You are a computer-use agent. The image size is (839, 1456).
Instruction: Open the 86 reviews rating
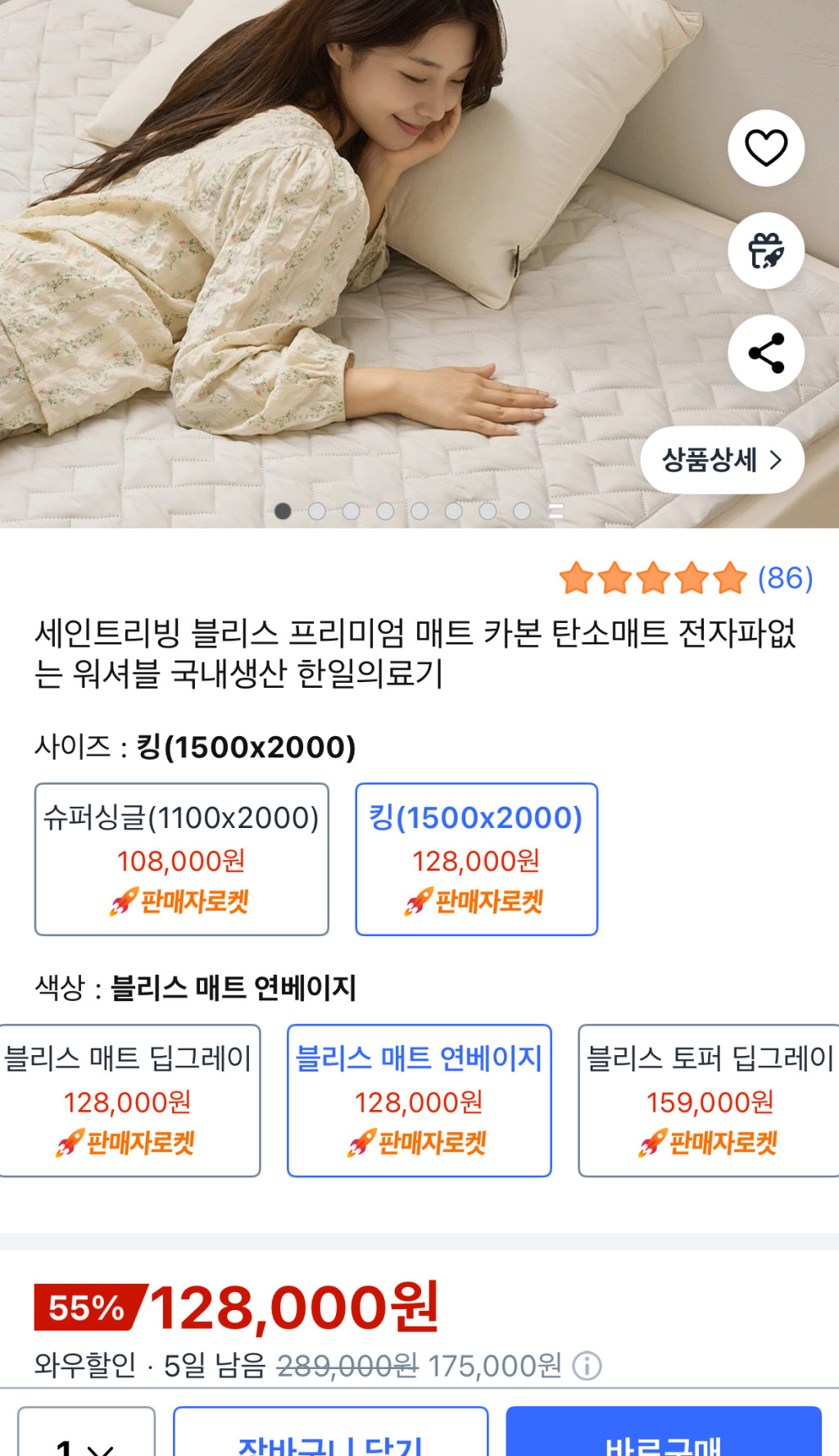[x=685, y=579]
